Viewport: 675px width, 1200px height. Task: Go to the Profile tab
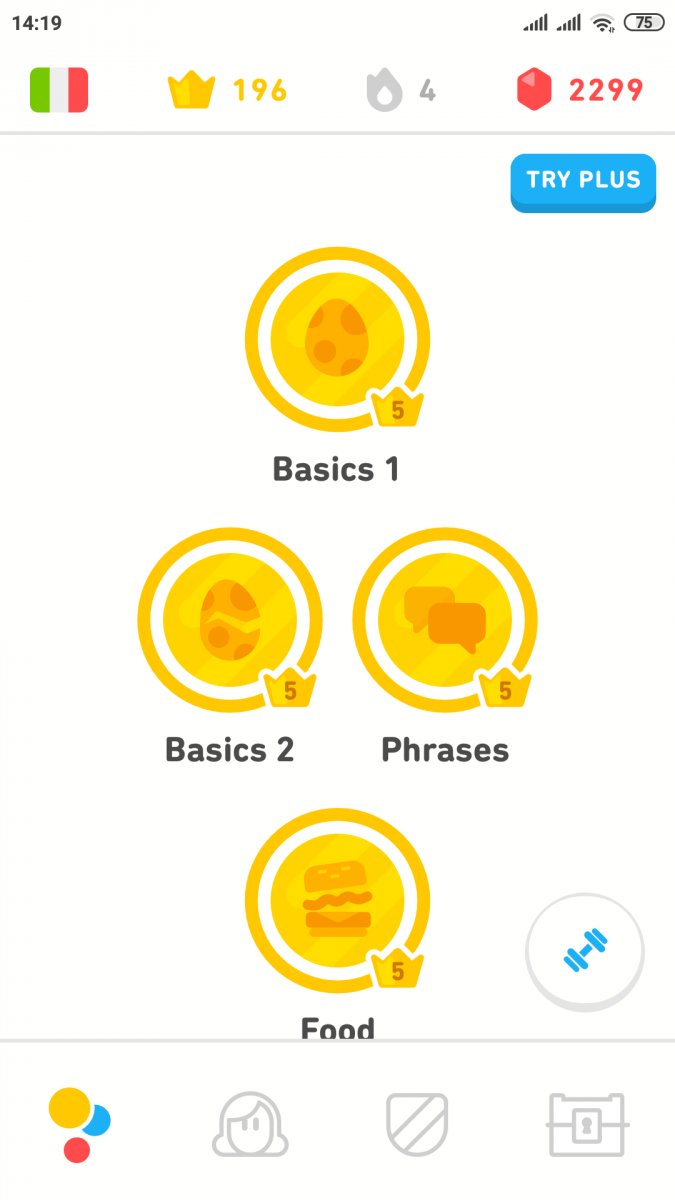(250, 1124)
